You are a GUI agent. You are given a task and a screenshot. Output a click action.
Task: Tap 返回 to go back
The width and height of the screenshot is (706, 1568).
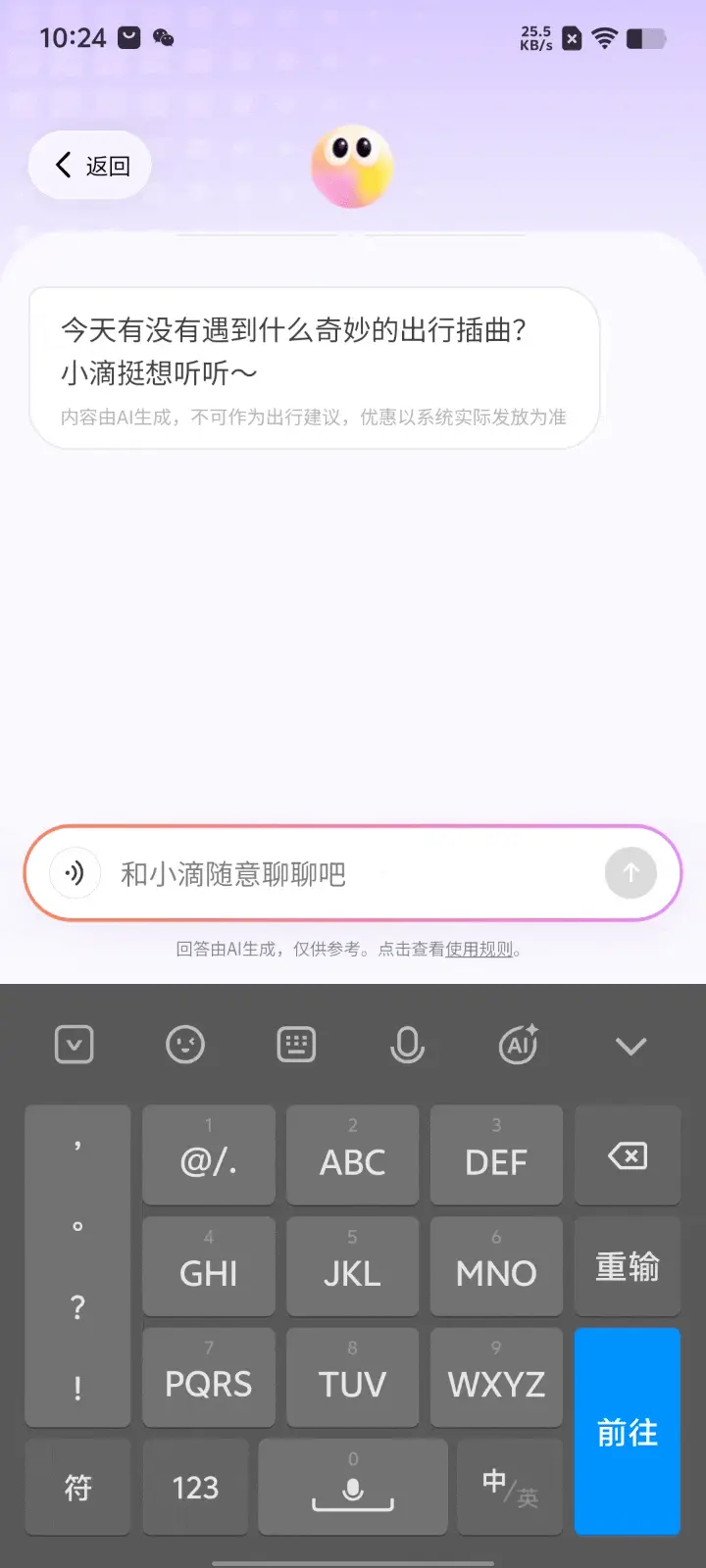tap(89, 165)
